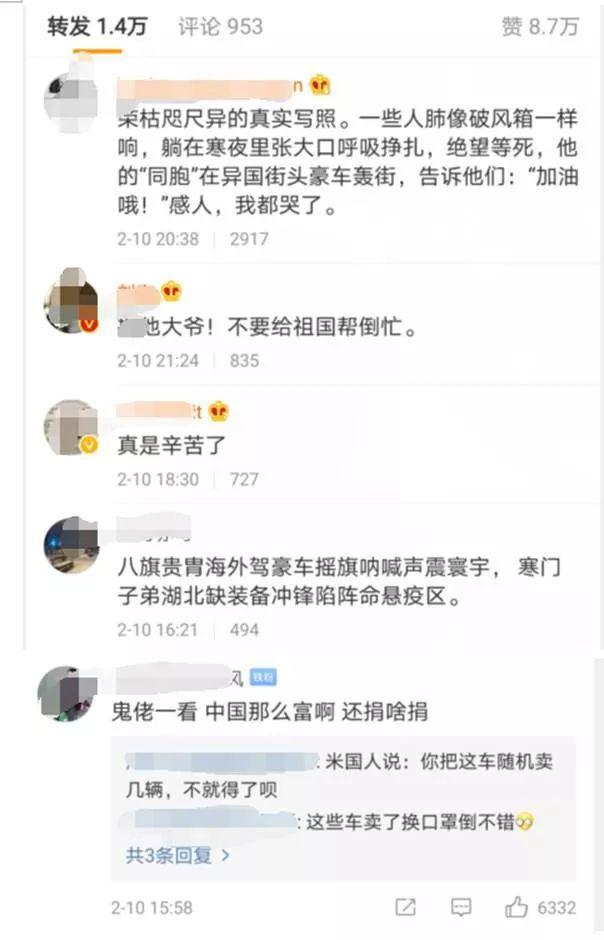Open avatar of 鬼佬一看 commenter

coord(66,695)
